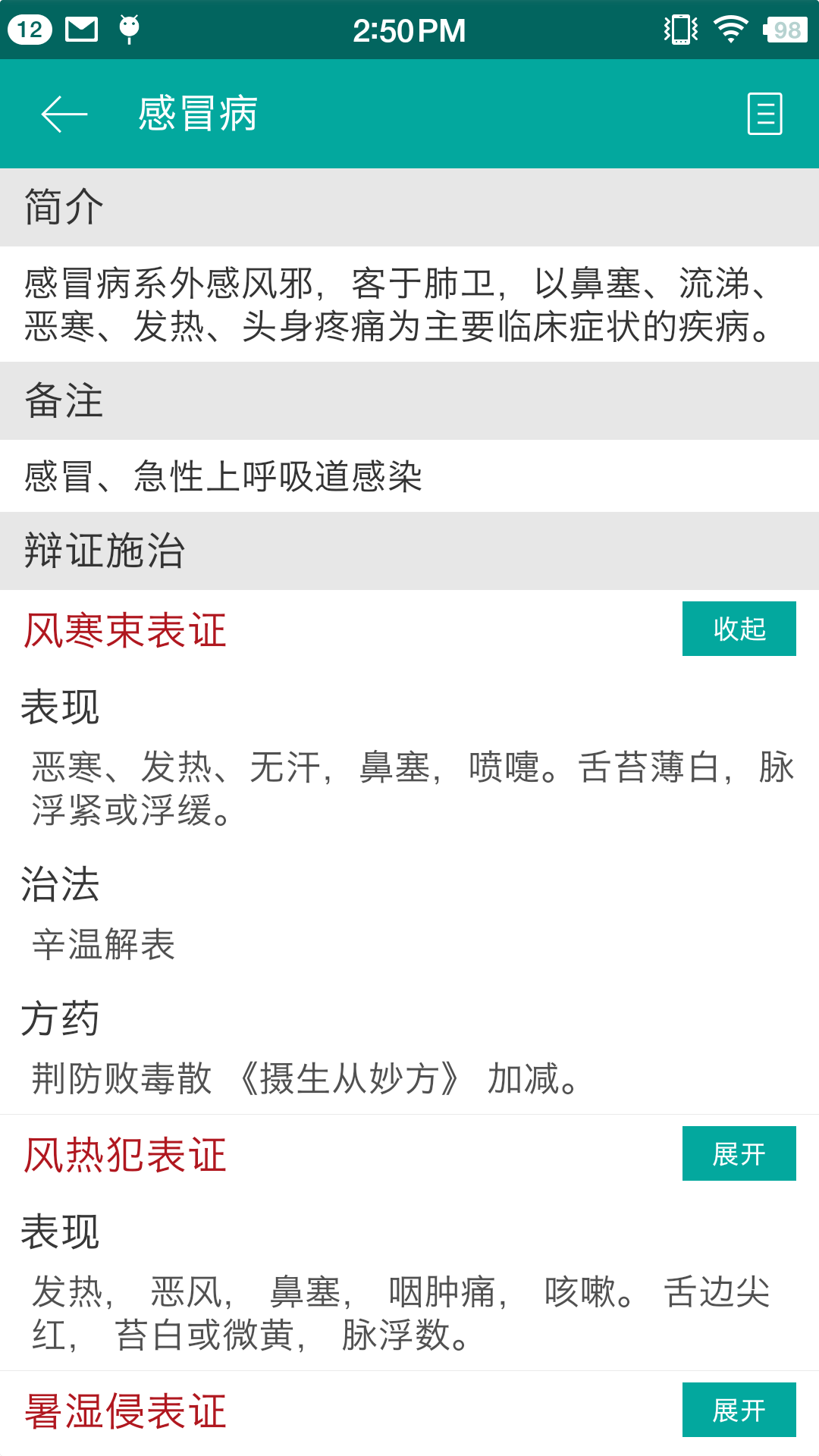Tap the 辛温解表 treatment text
This screenshot has width=819, height=1456.
(103, 946)
